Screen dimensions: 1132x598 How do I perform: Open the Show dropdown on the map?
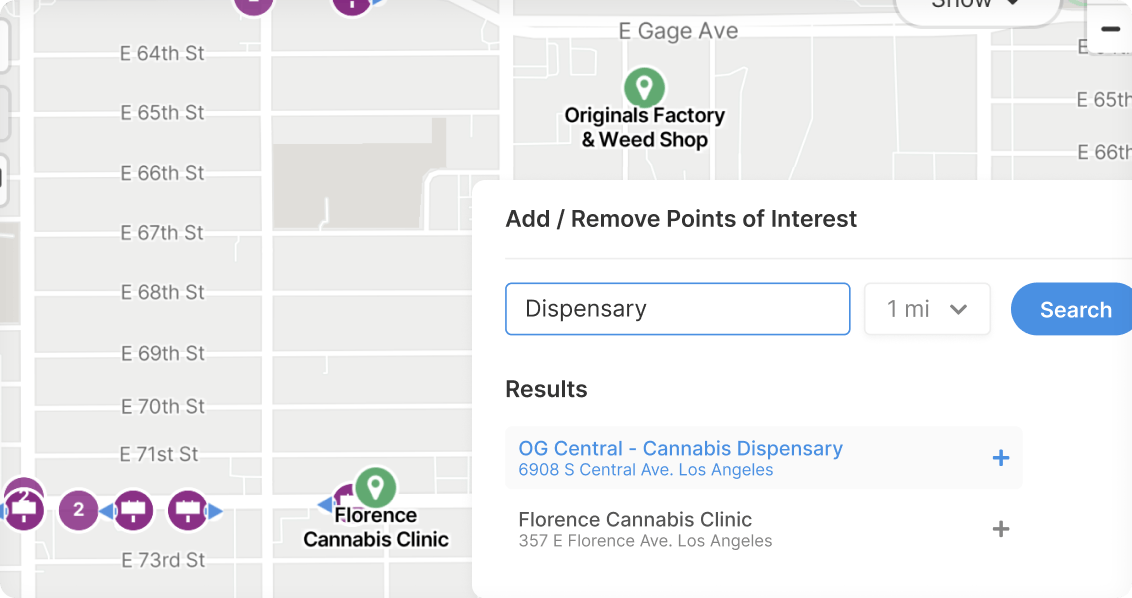click(x=975, y=8)
